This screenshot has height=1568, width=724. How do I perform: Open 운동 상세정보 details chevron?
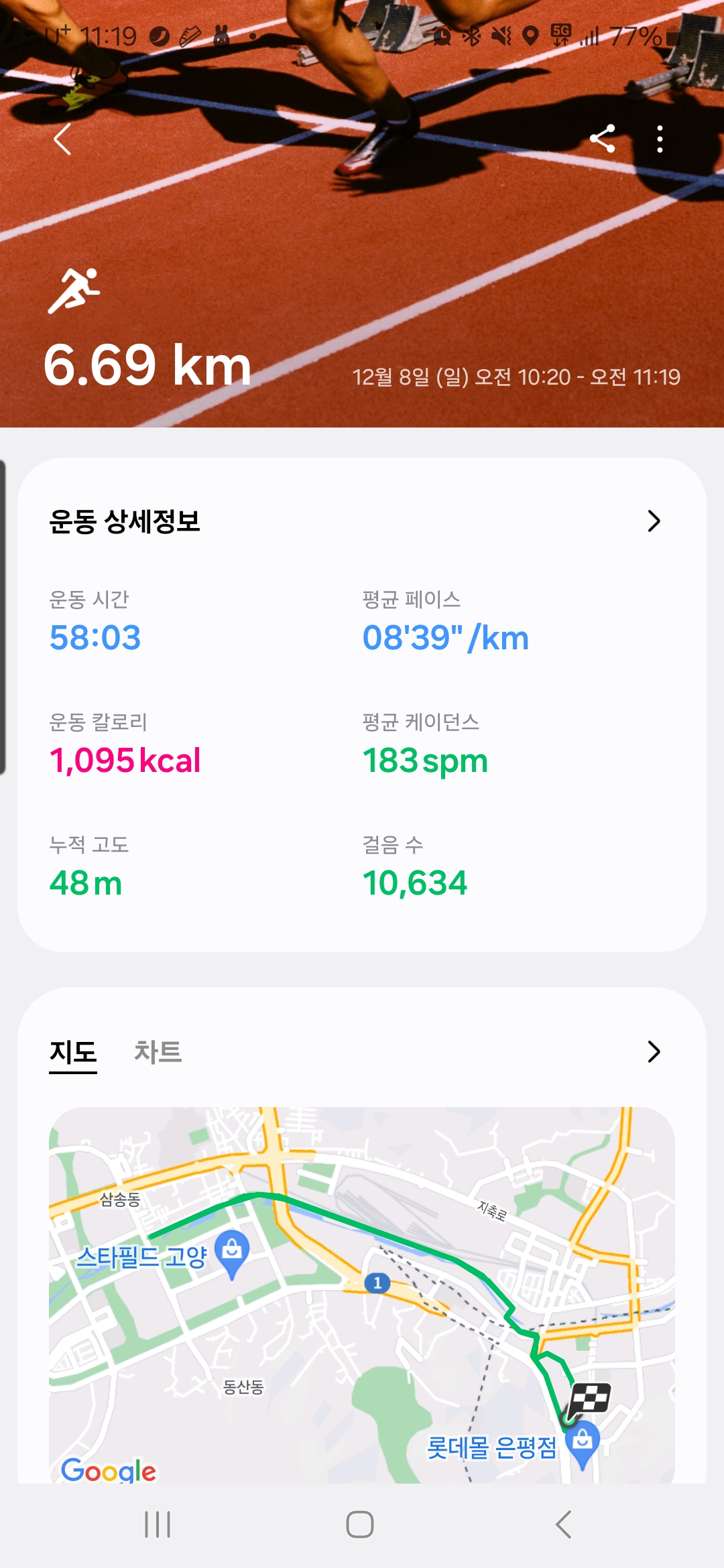point(654,521)
